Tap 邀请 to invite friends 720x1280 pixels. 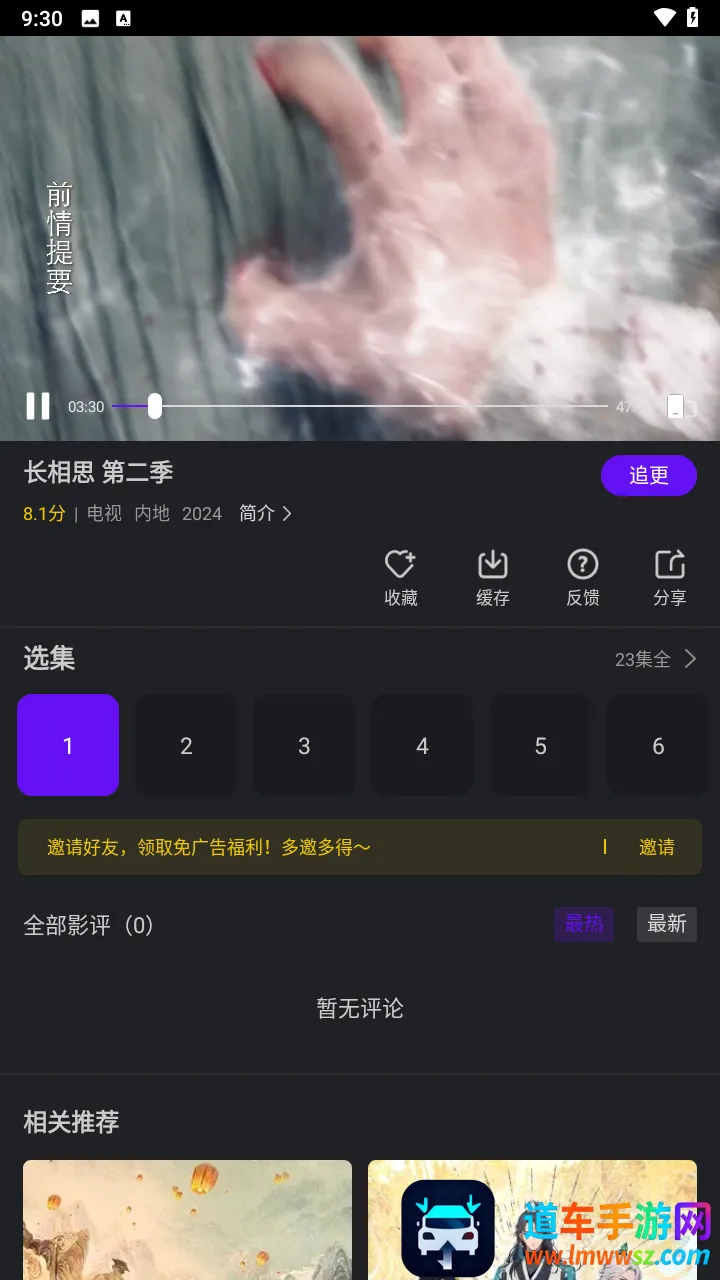656,847
